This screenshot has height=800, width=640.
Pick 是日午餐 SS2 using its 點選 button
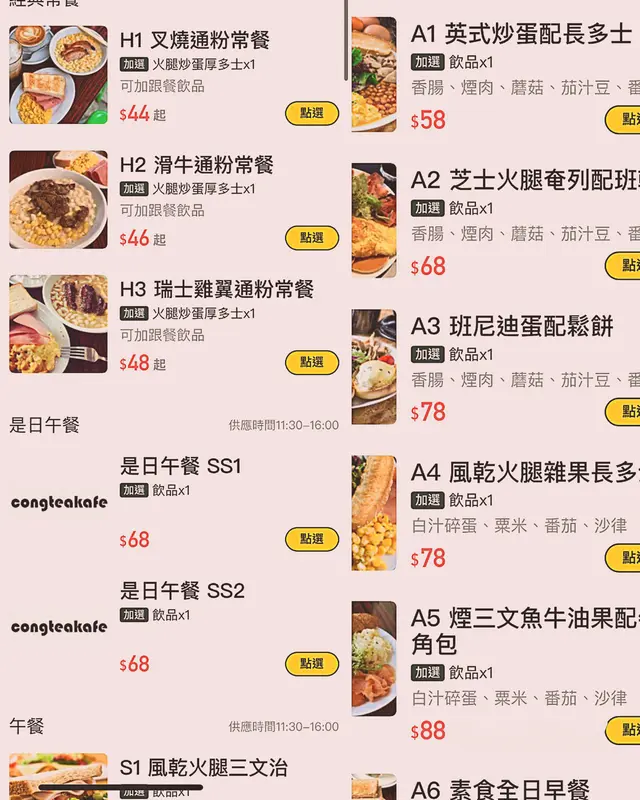312,663
